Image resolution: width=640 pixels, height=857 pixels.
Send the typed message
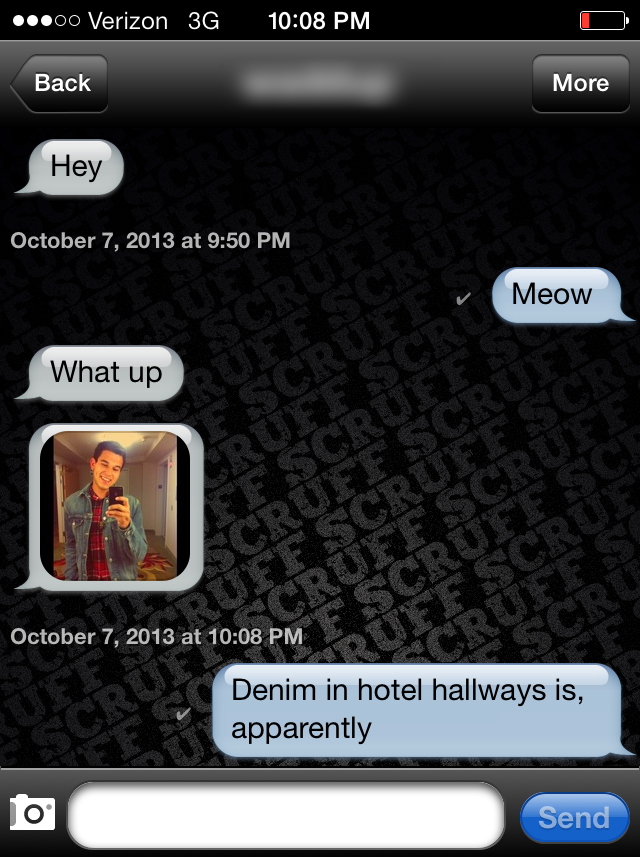coord(574,817)
